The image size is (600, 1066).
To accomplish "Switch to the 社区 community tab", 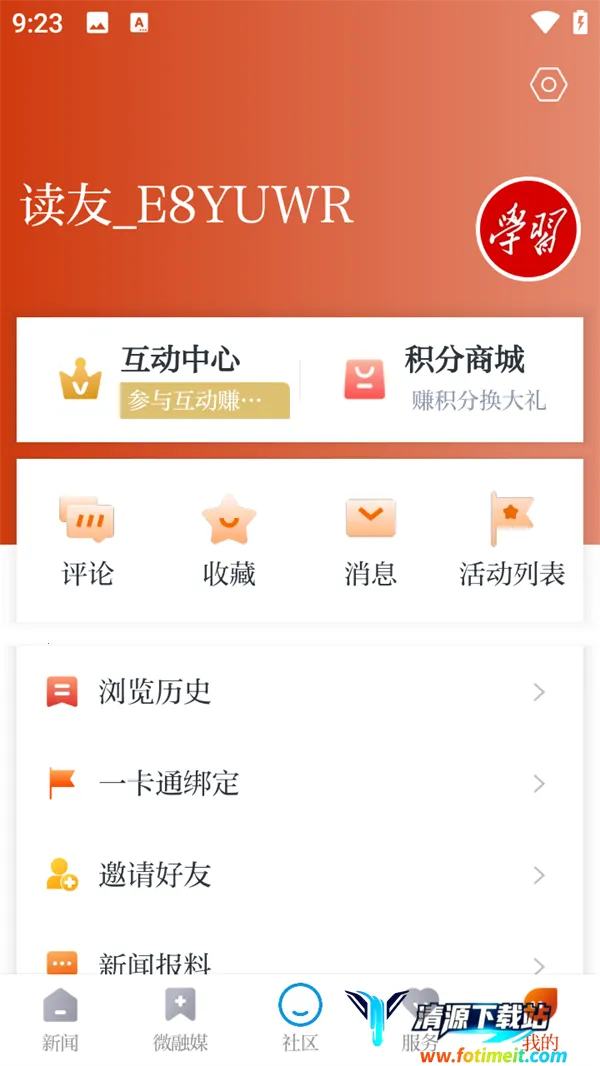I will 300,1020.
